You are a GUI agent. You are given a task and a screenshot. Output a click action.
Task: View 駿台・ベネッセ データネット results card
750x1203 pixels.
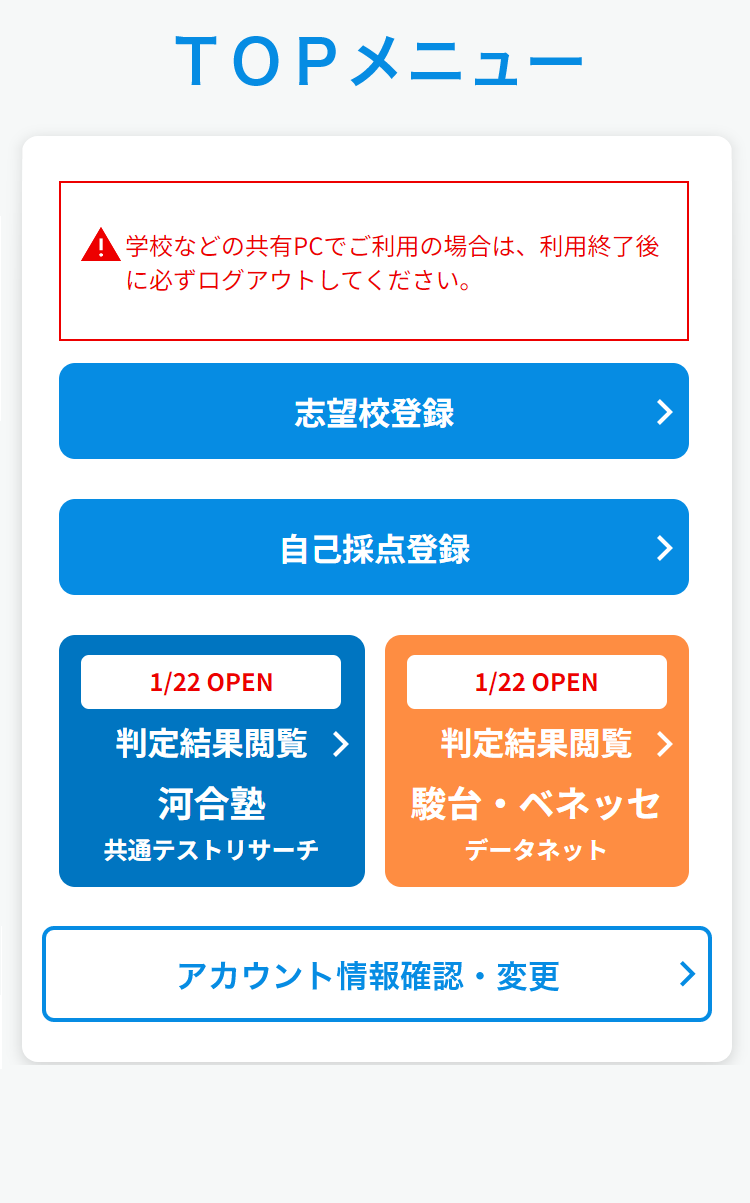[537, 761]
